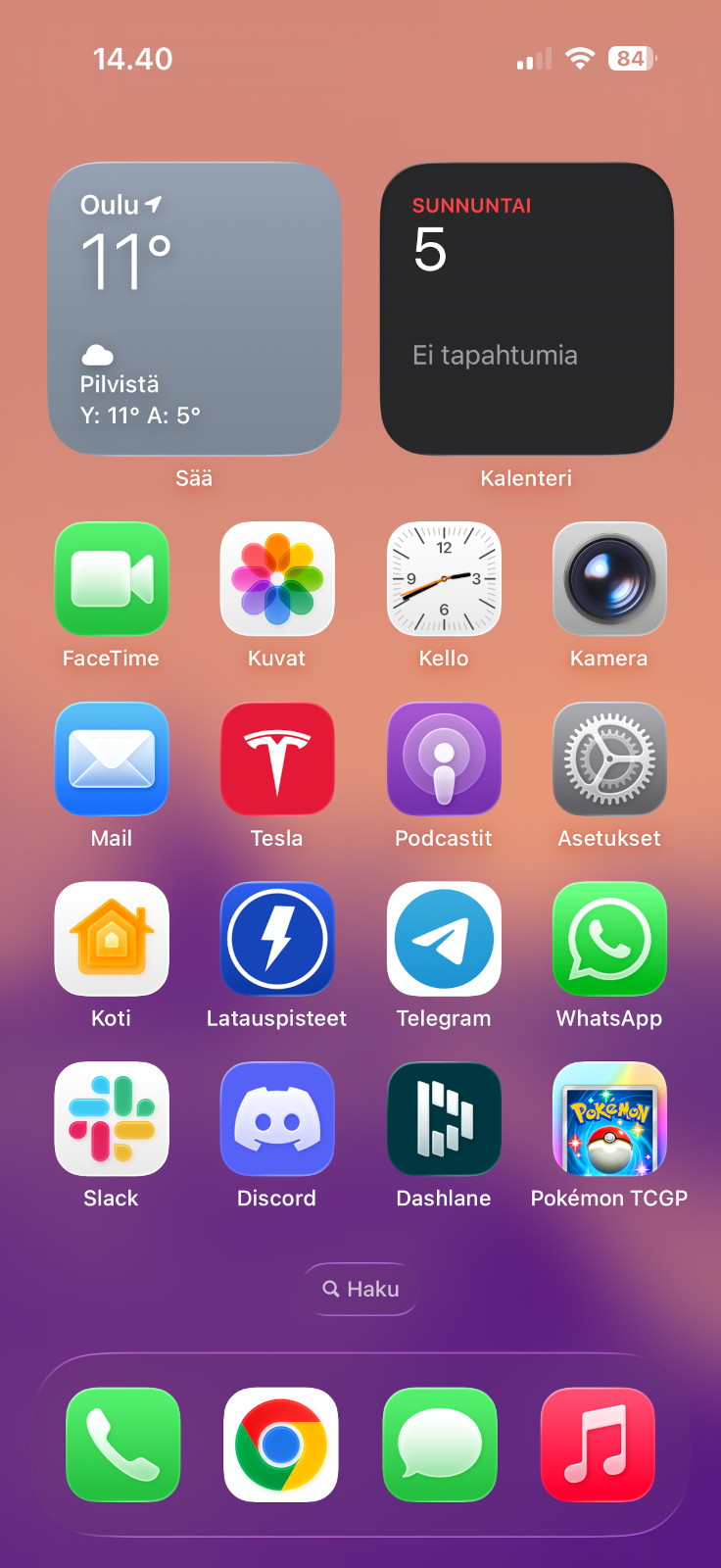This screenshot has width=721, height=1568.
Task: Launch WhatsApp
Action: tap(609, 939)
